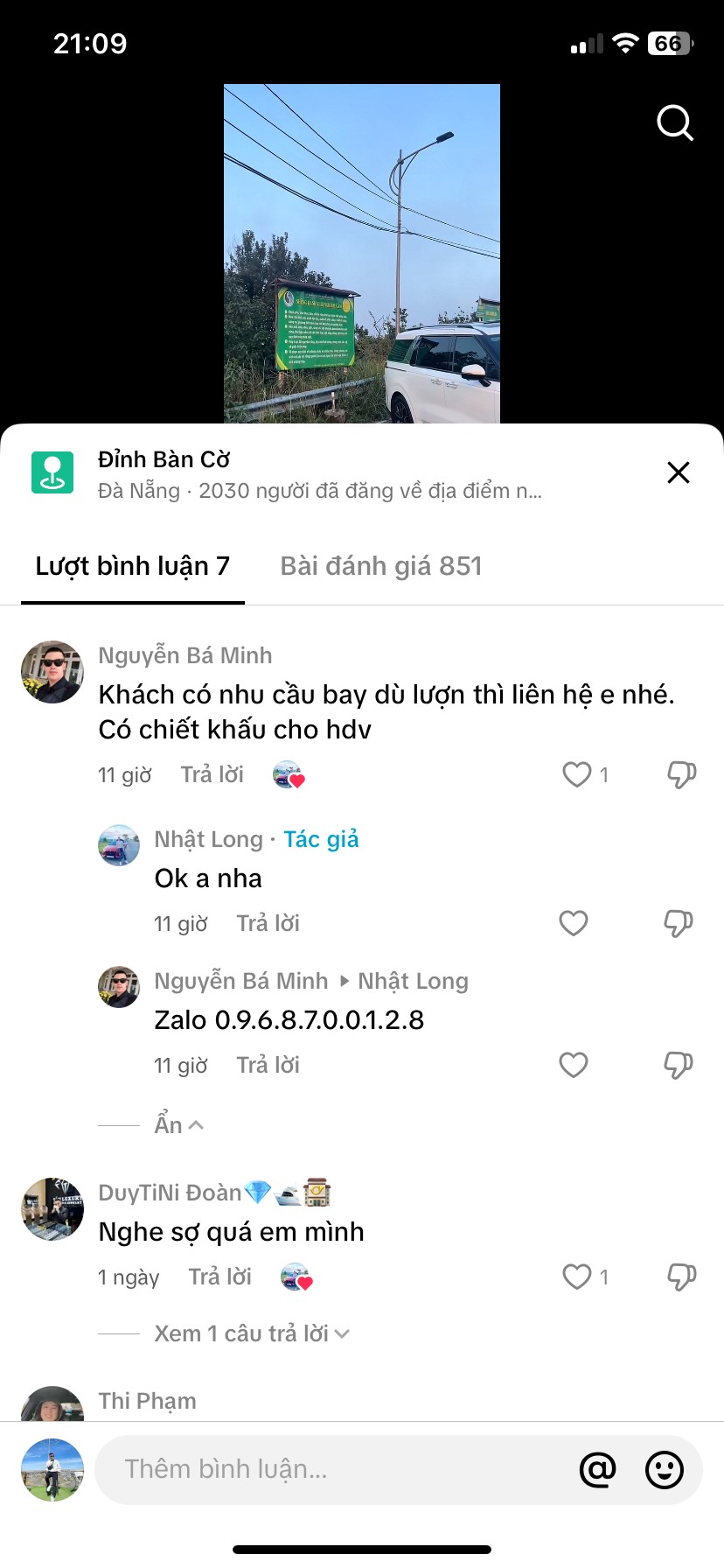724x1568 pixels.
Task: Close the comments panel
Action: coord(679,472)
